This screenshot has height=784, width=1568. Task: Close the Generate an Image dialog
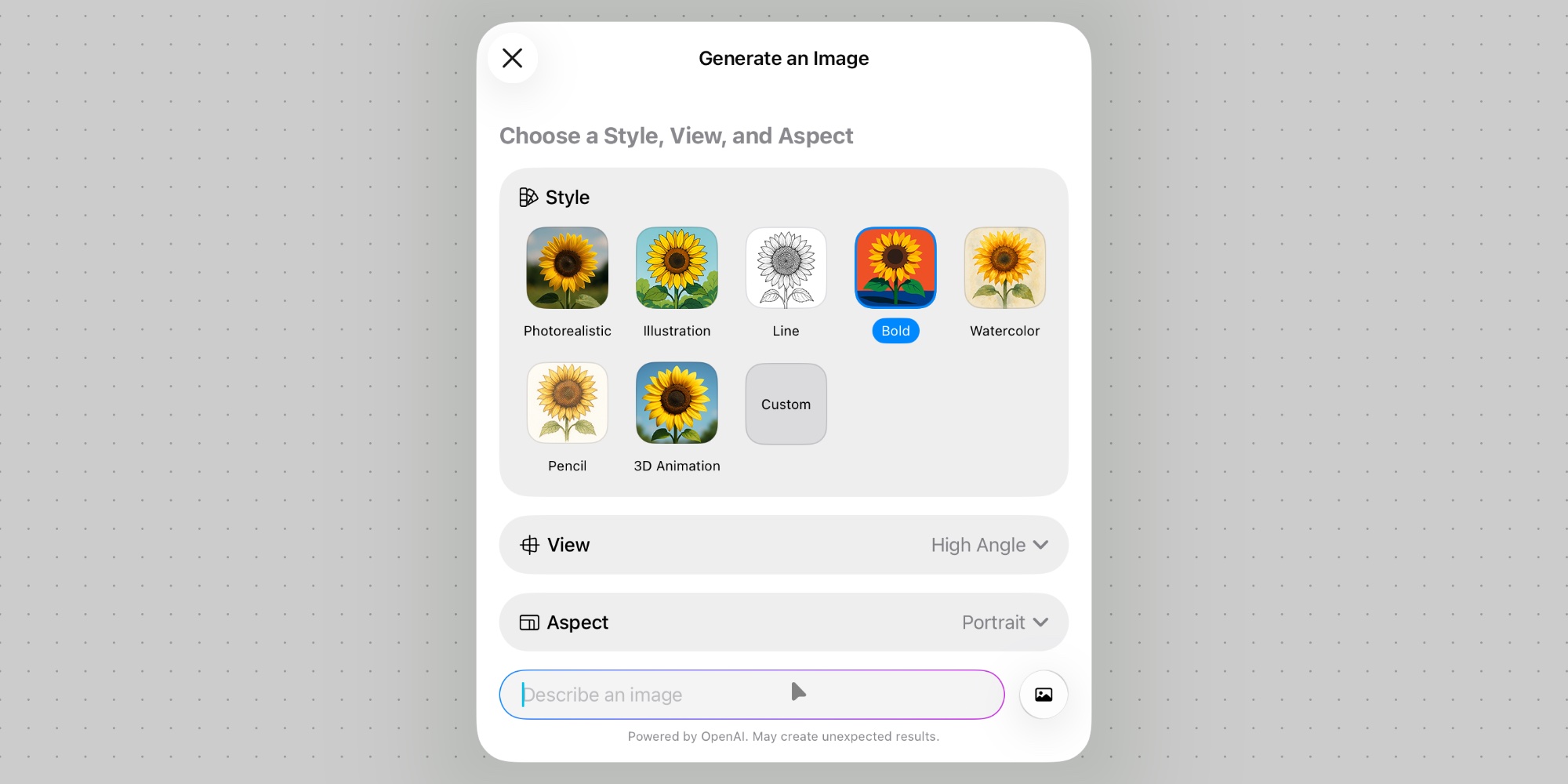513,58
